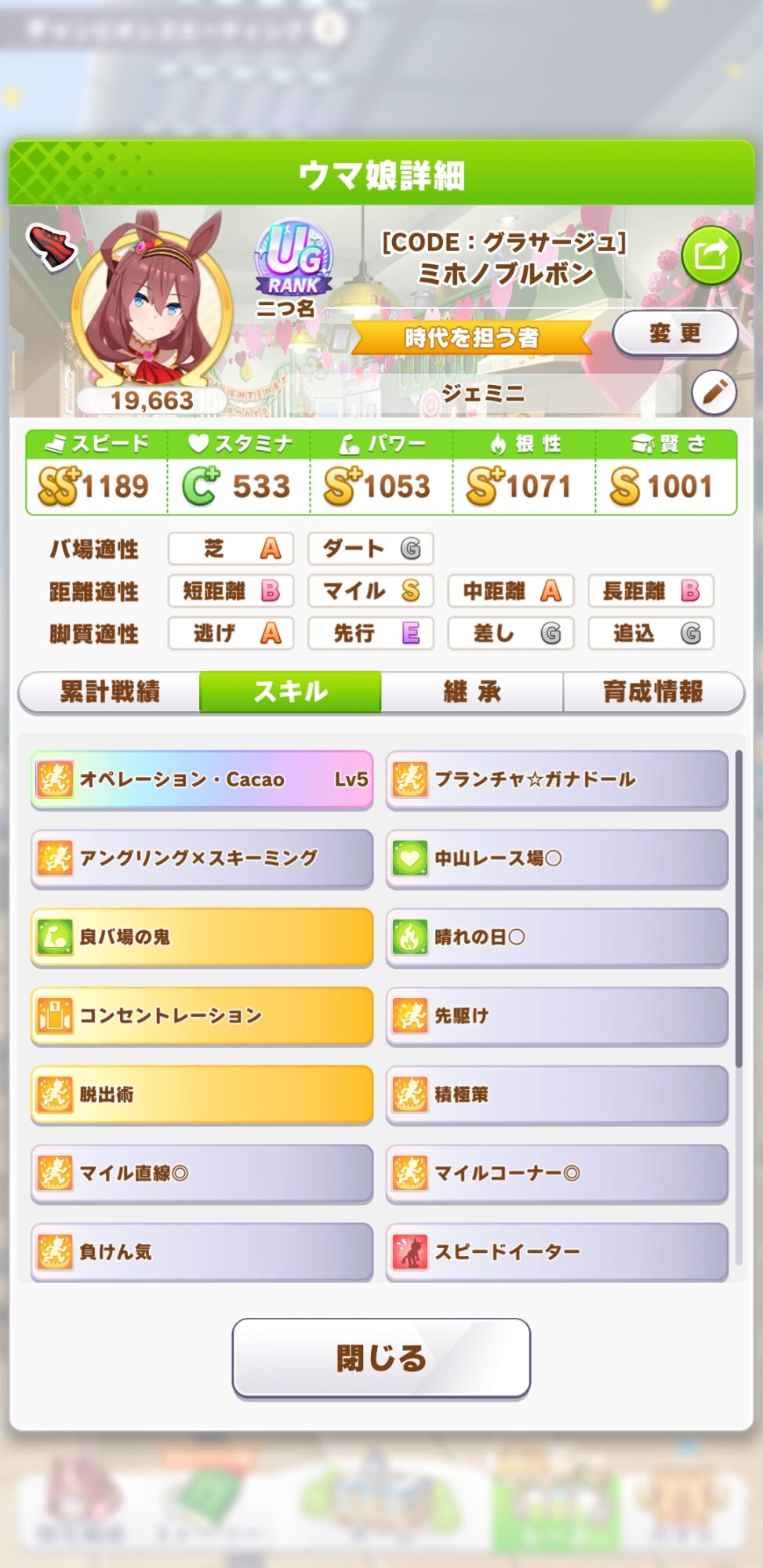Edit the nickname with the pencil icon
This screenshot has width=763, height=1568.
(714, 392)
